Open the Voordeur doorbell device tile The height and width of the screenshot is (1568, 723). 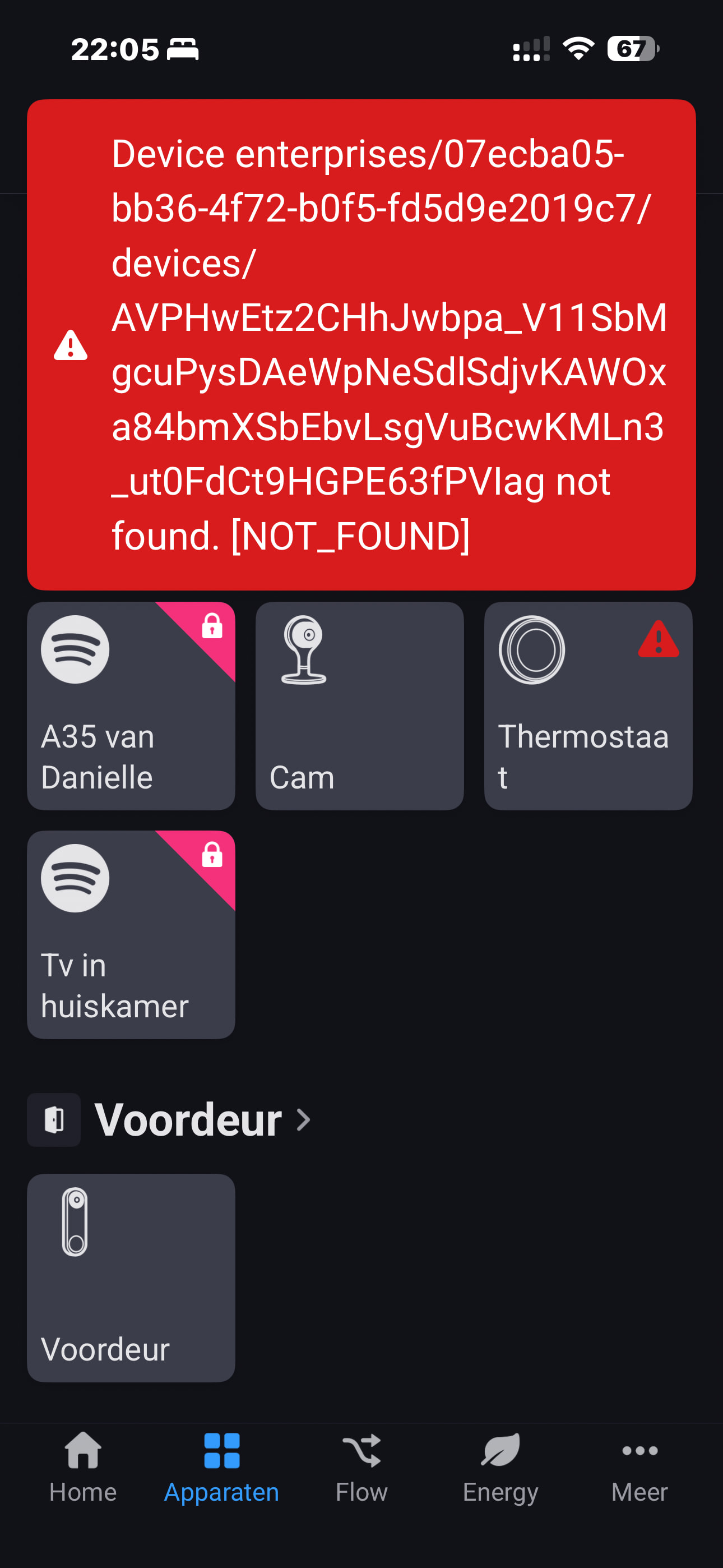tap(131, 1278)
